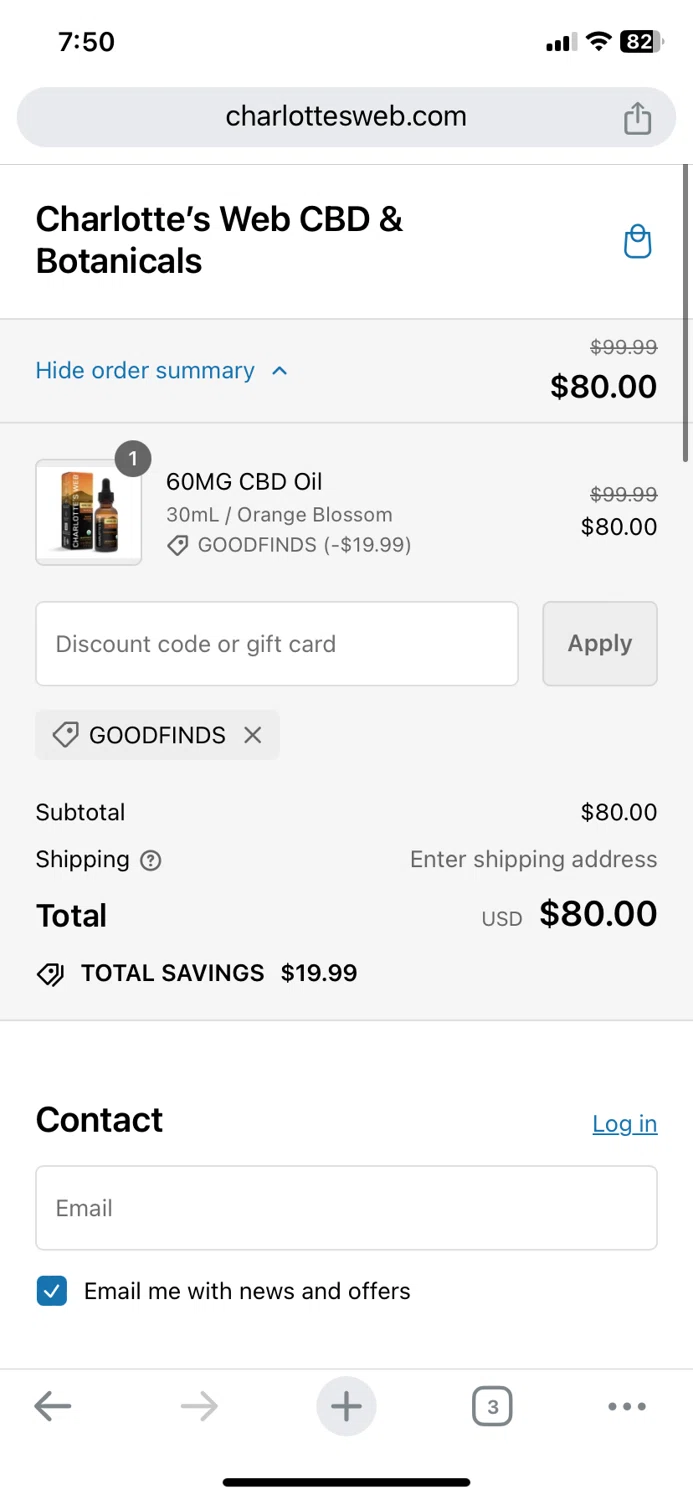Show shipping info help
The width and height of the screenshot is (693, 1500).
click(x=151, y=860)
